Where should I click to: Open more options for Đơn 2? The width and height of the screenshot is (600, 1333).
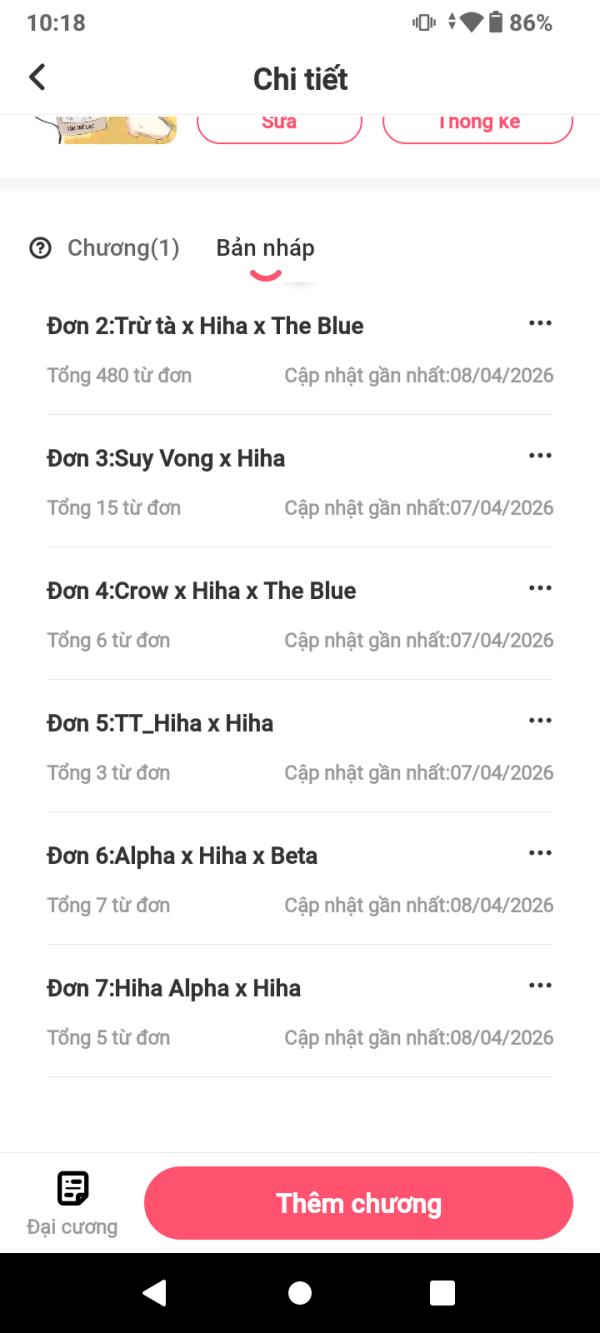pyautogui.click(x=540, y=323)
